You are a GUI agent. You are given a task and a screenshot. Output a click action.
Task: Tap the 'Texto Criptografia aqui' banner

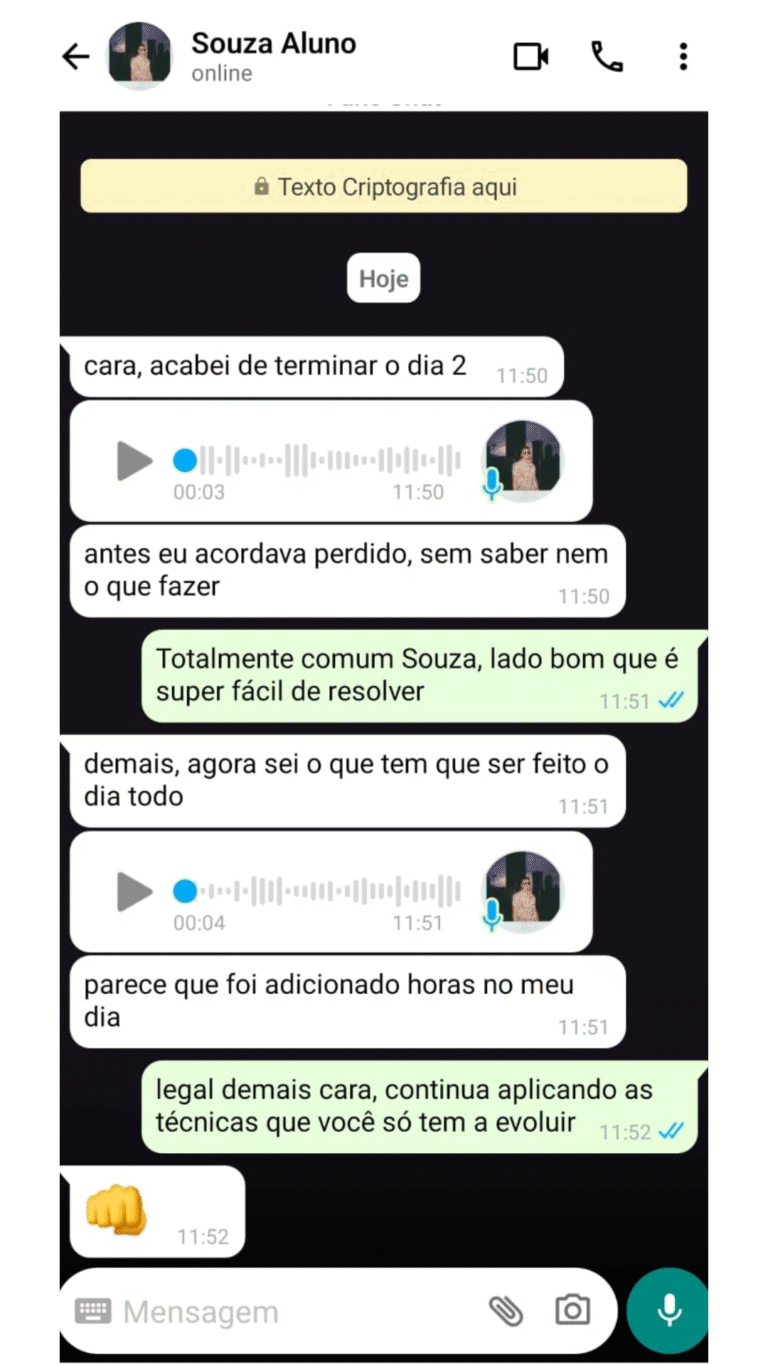point(384,186)
